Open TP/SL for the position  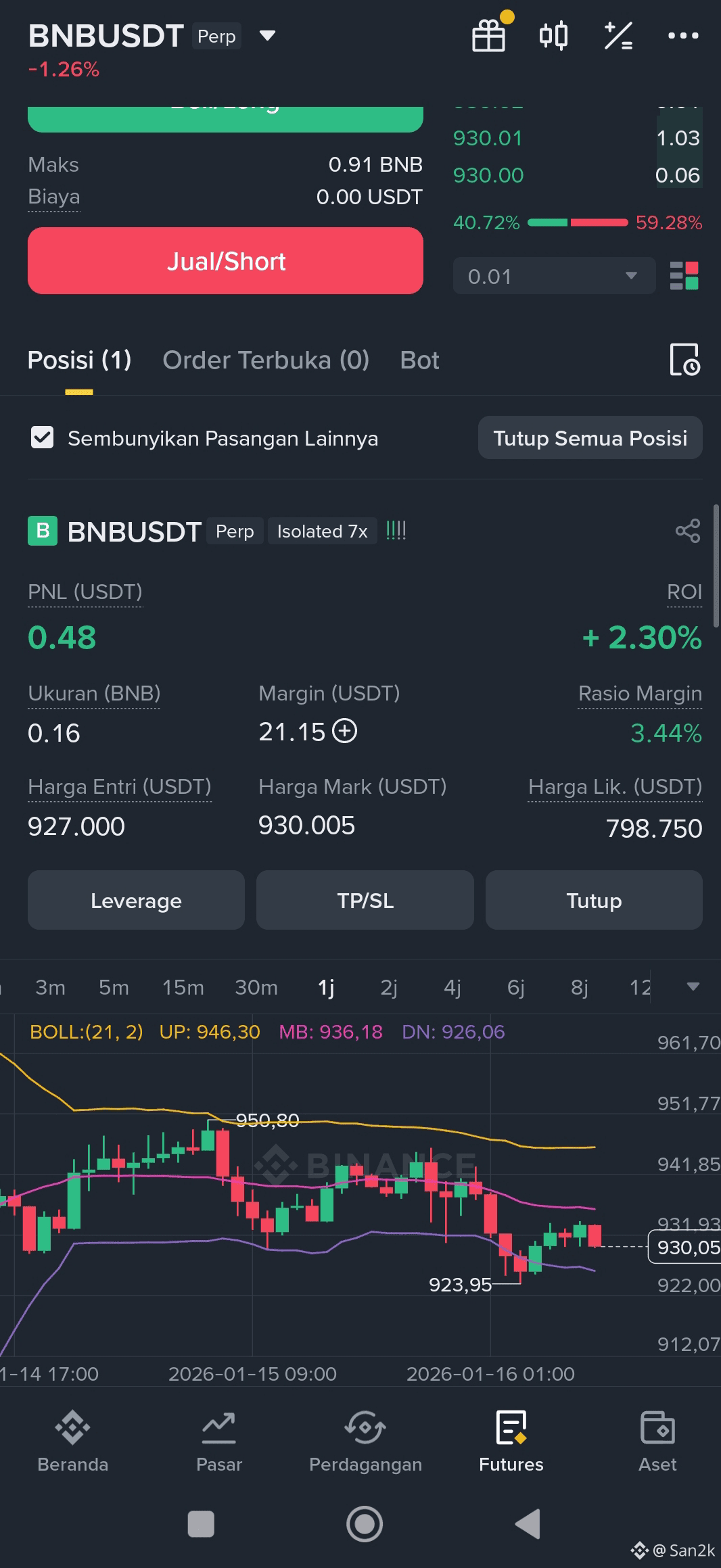click(x=365, y=900)
